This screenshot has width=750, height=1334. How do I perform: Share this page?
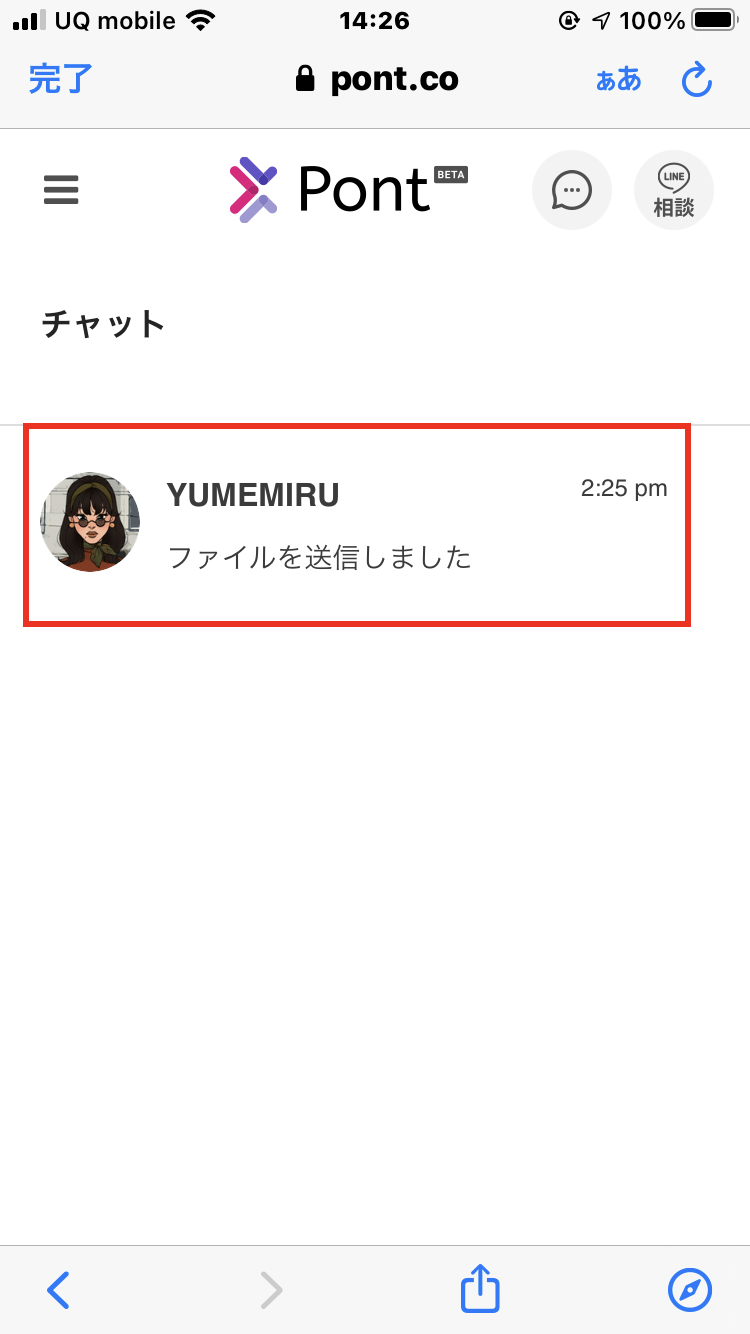pyautogui.click(x=480, y=1288)
